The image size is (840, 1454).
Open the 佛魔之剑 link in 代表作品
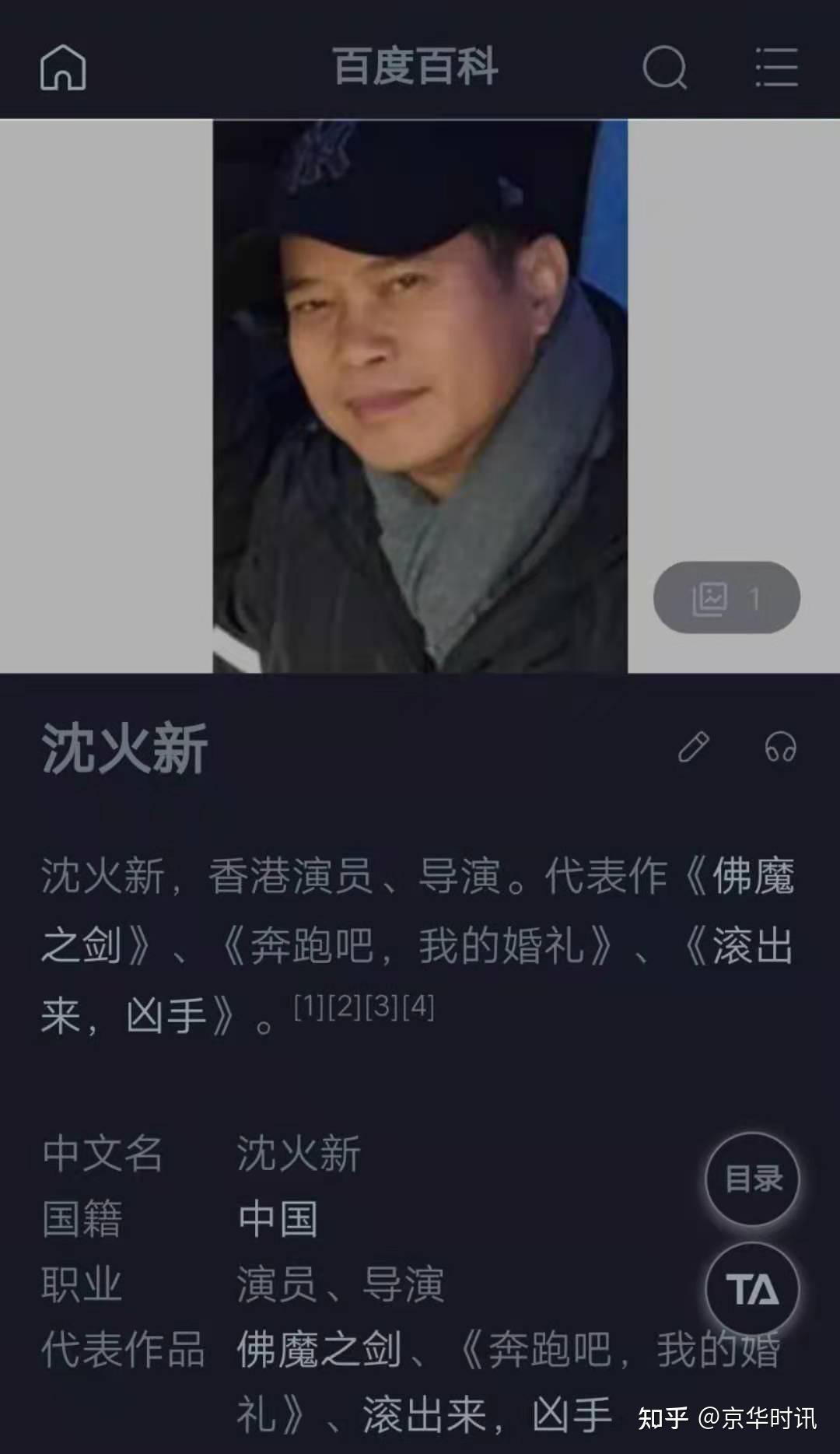tap(319, 1349)
